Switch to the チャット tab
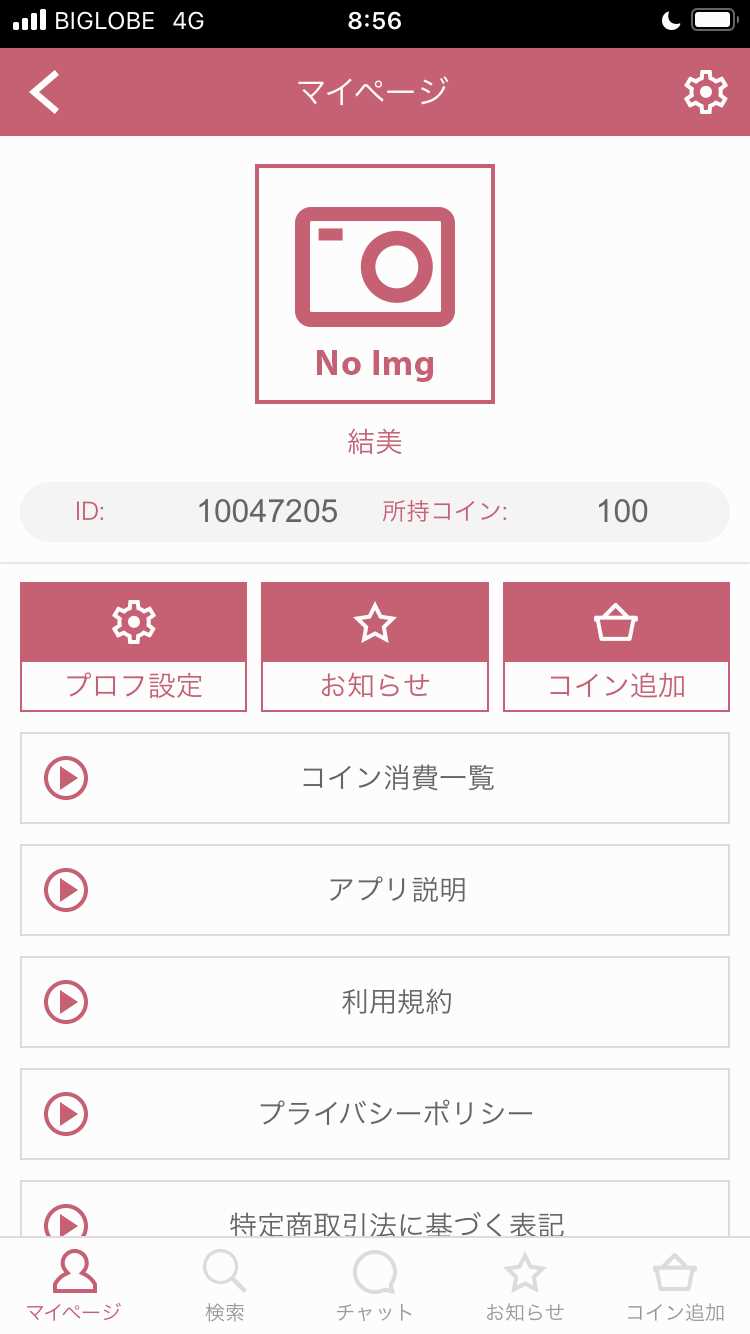 coord(374,1285)
